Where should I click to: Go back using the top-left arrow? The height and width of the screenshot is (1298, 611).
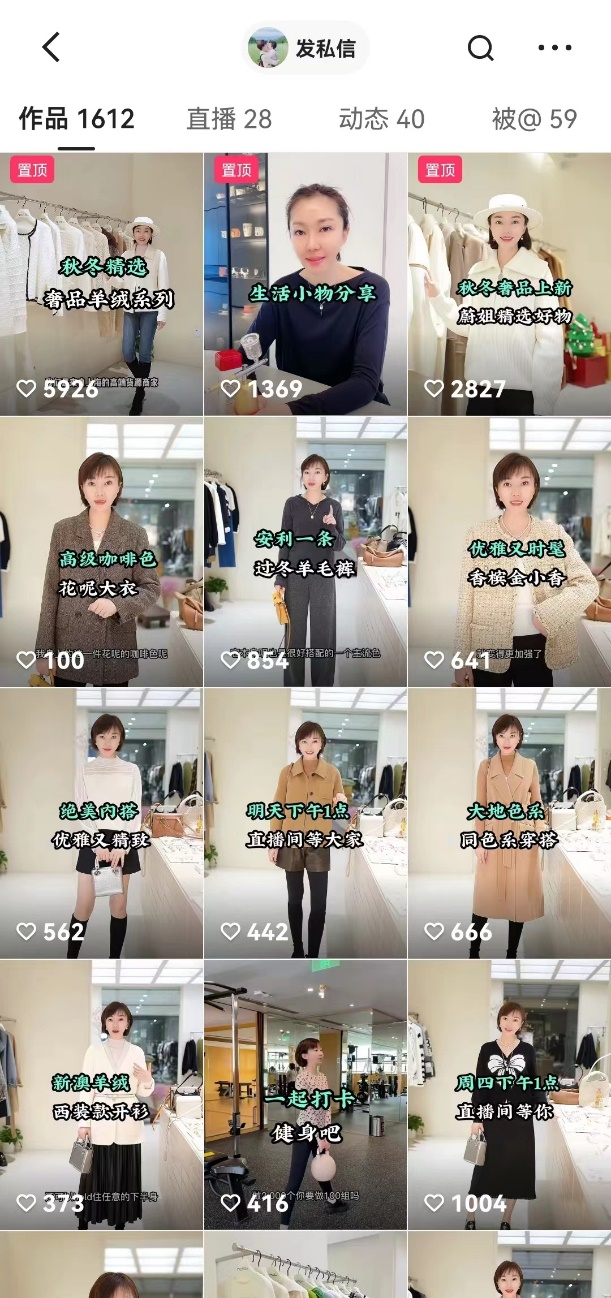coord(51,47)
